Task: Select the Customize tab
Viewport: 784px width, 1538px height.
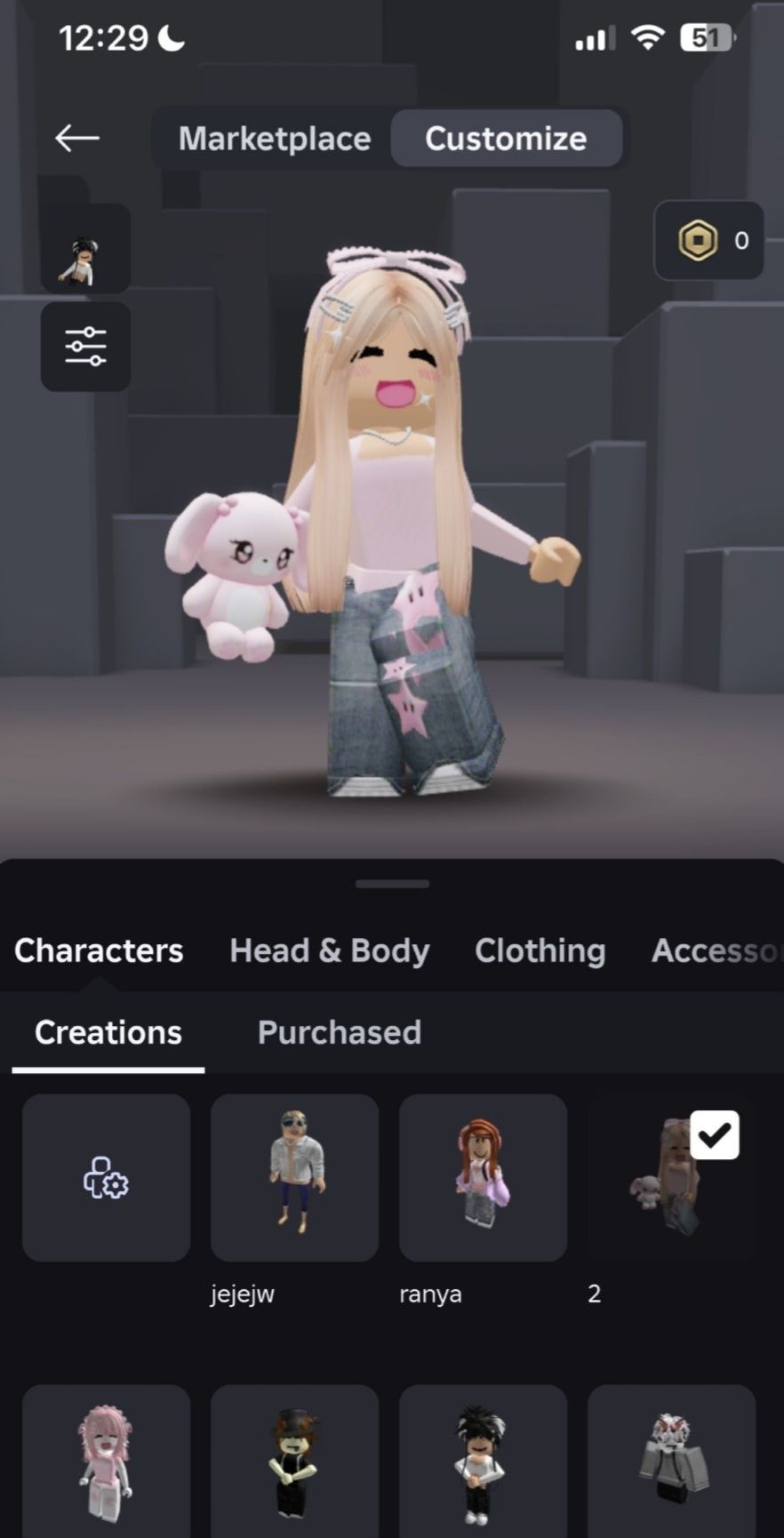Action: pos(506,139)
